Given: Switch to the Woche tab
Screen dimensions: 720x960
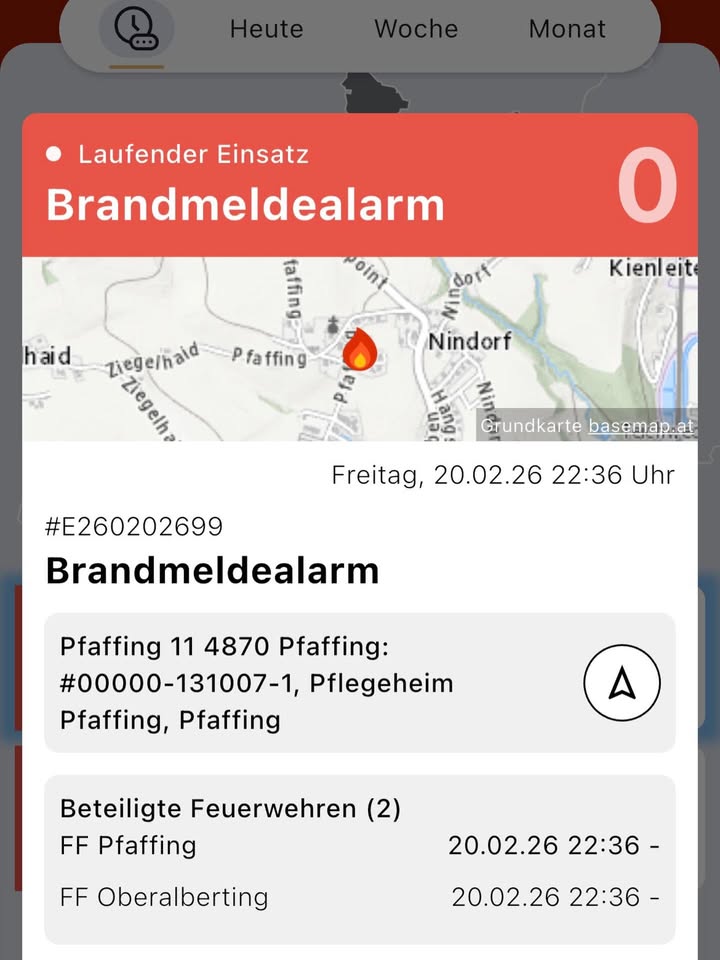Looking at the screenshot, I should tap(416, 29).
